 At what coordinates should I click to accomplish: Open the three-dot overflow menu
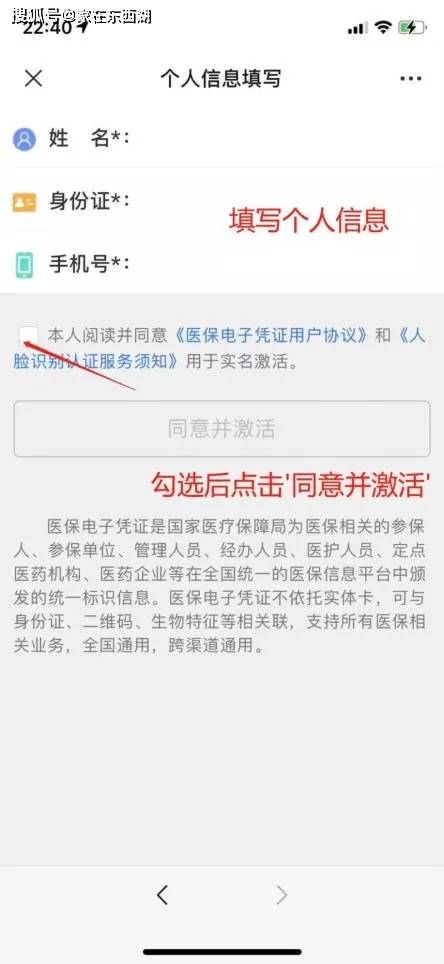click(x=410, y=79)
